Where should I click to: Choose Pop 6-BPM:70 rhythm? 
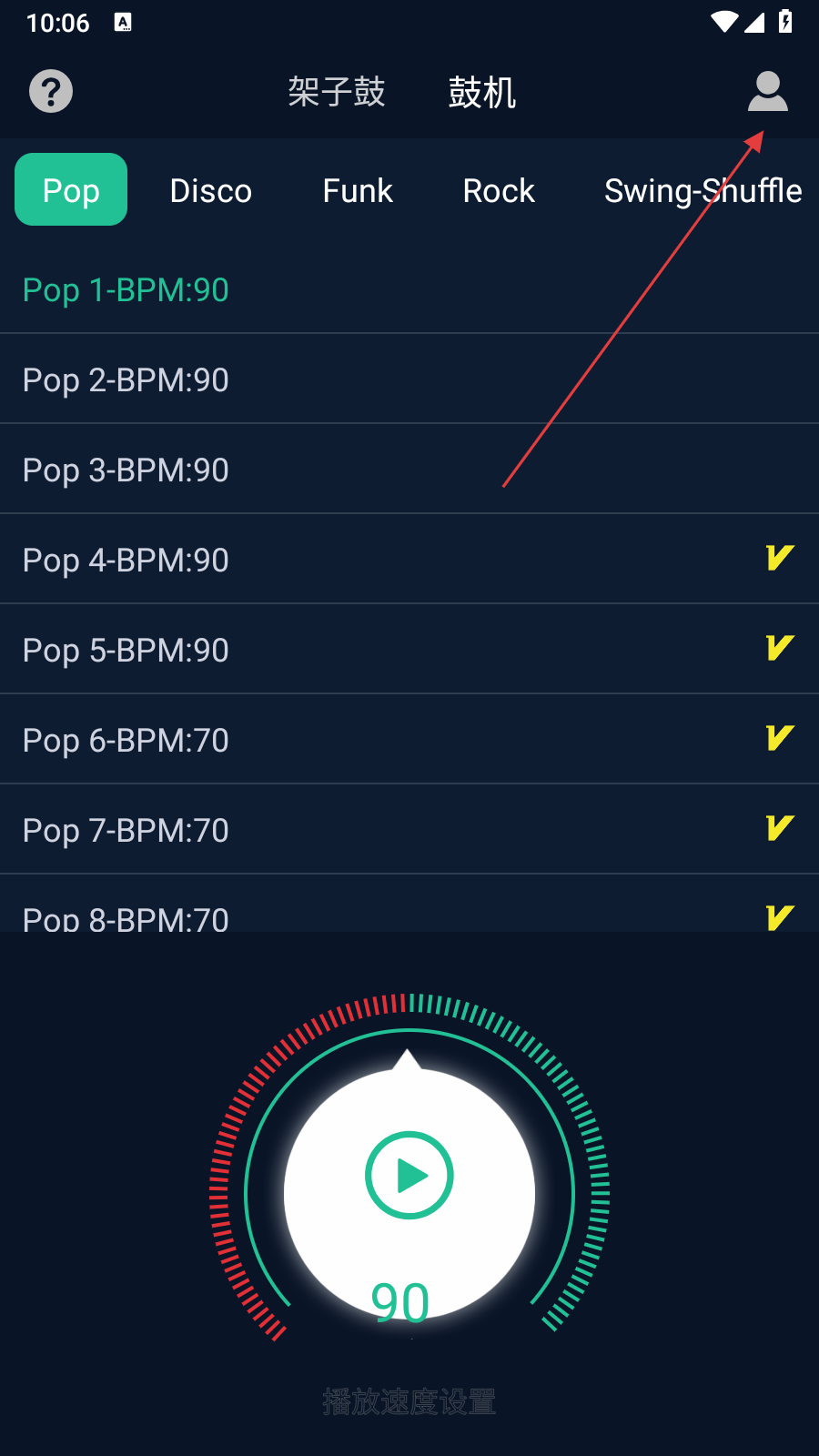point(409,740)
